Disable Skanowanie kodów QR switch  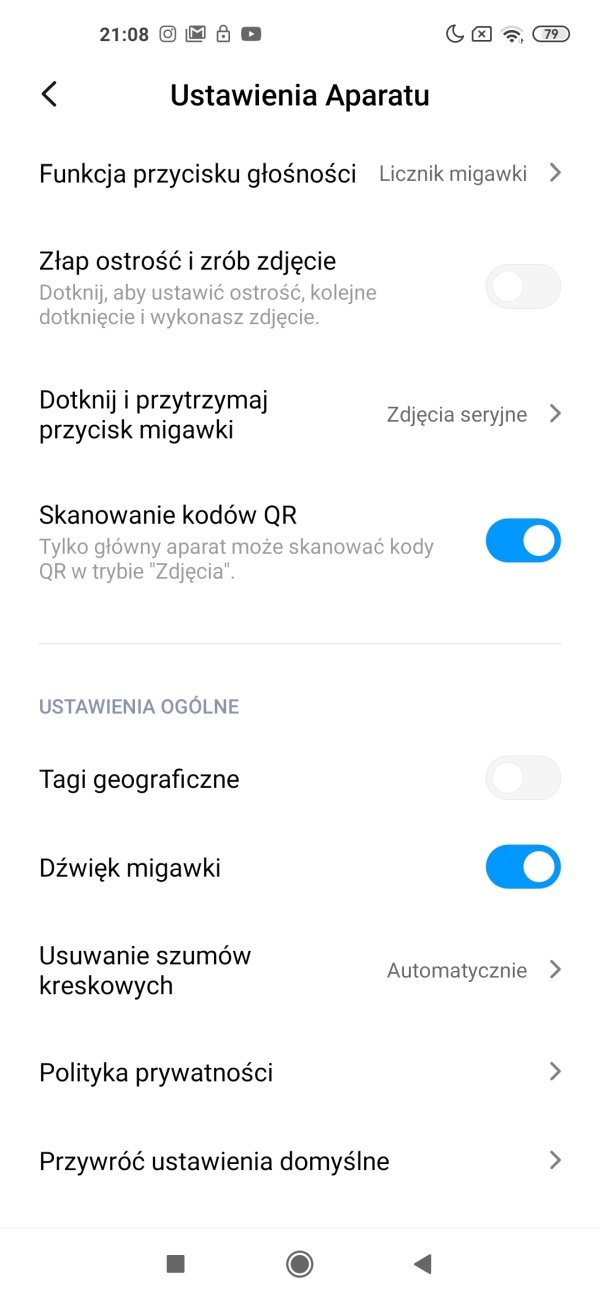point(523,541)
